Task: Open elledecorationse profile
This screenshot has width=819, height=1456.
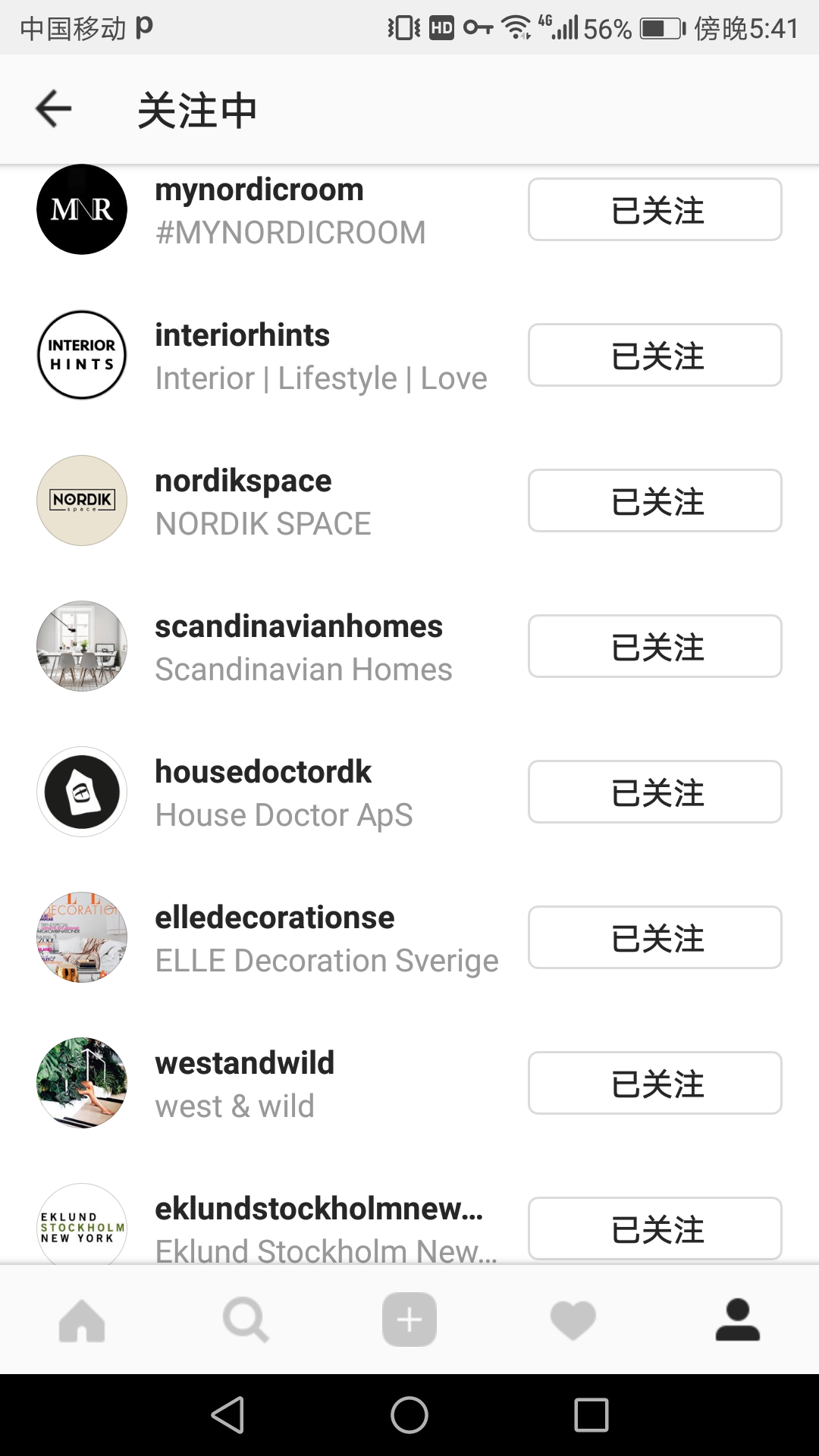Action: (275, 918)
